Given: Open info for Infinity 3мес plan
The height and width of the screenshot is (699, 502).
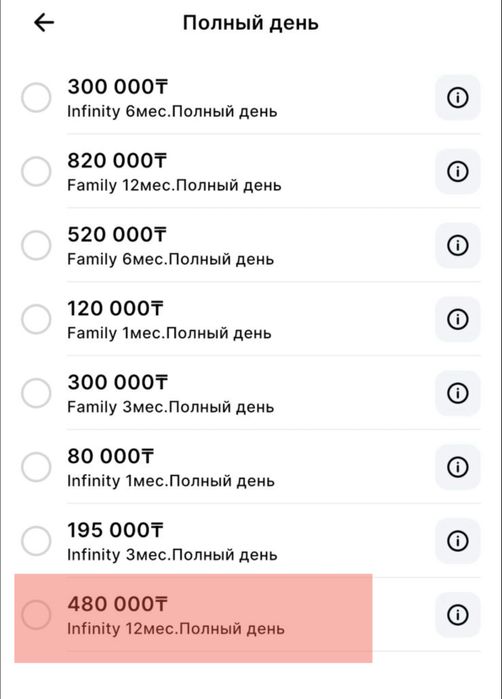Looking at the screenshot, I should point(457,541).
